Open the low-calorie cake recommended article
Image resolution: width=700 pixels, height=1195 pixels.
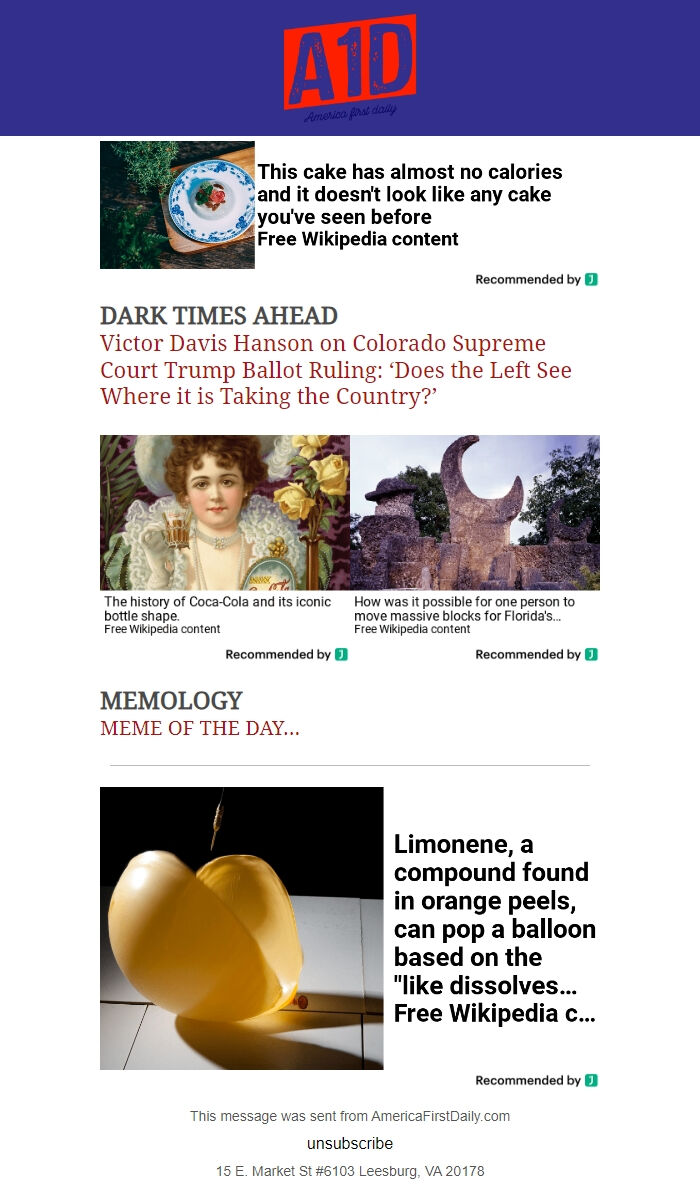click(409, 194)
